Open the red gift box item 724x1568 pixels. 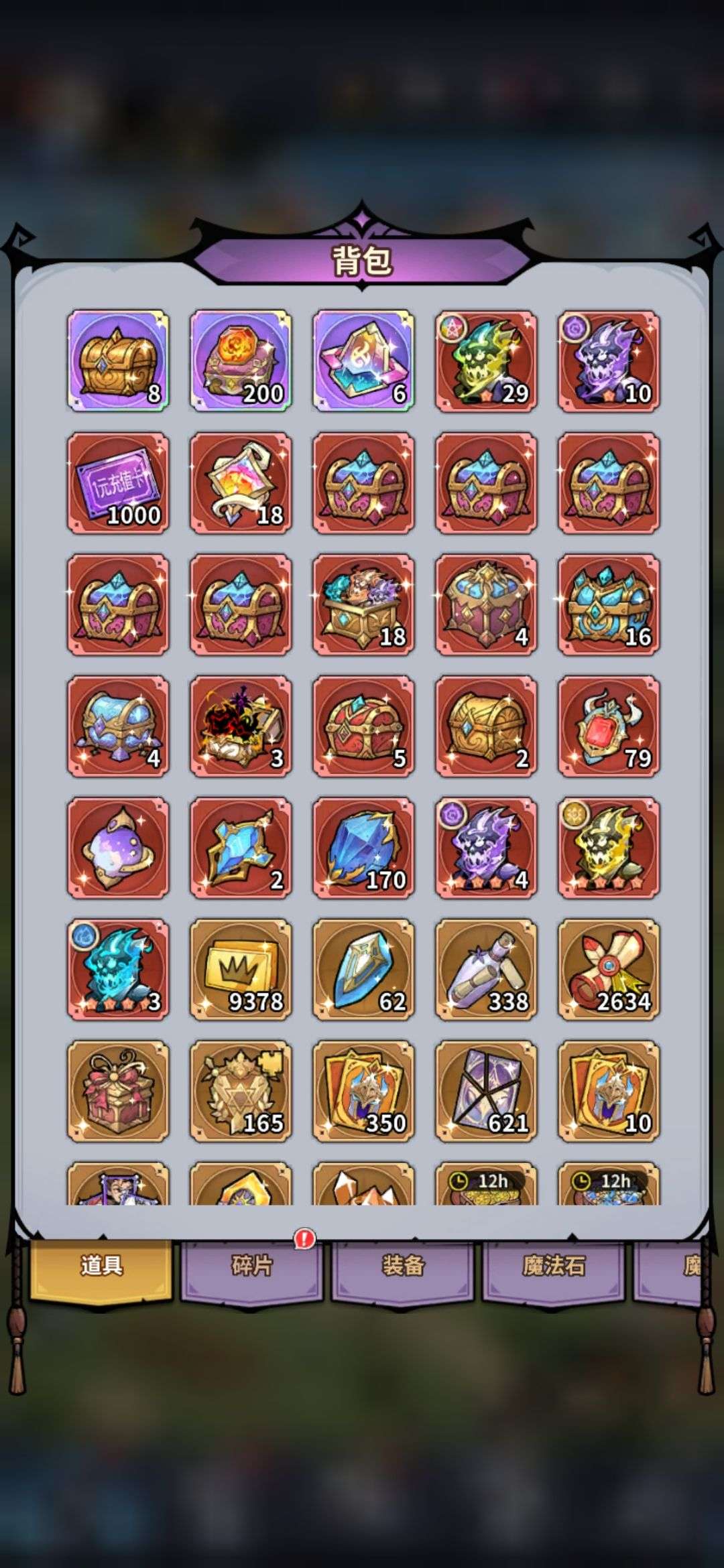(x=118, y=1091)
